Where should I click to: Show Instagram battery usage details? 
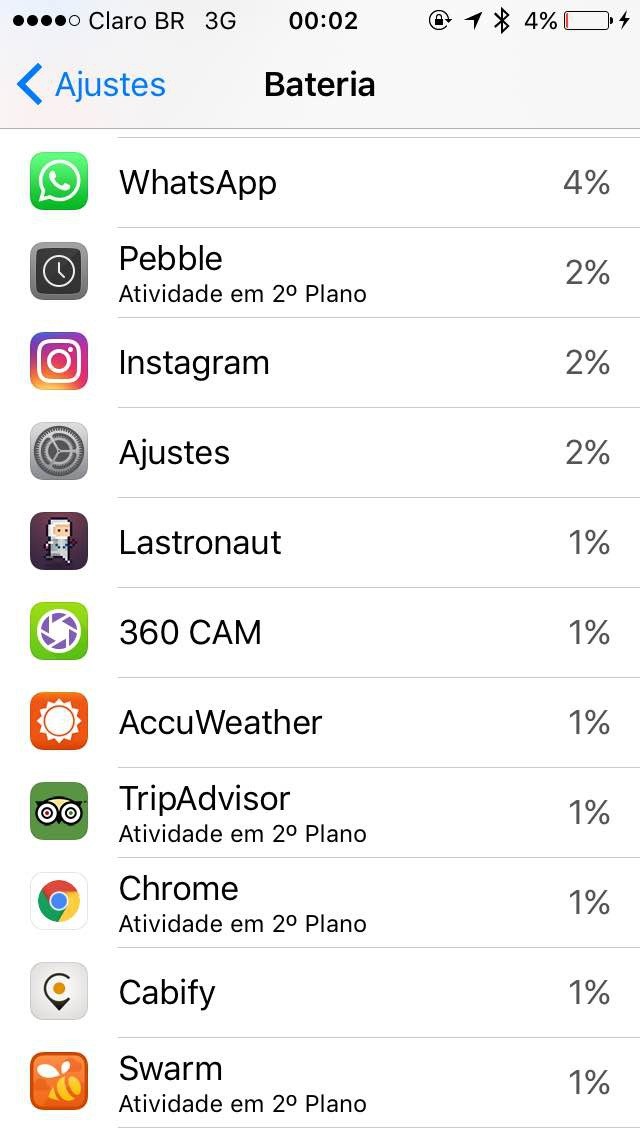pyautogui.click(x=320, y=362)
